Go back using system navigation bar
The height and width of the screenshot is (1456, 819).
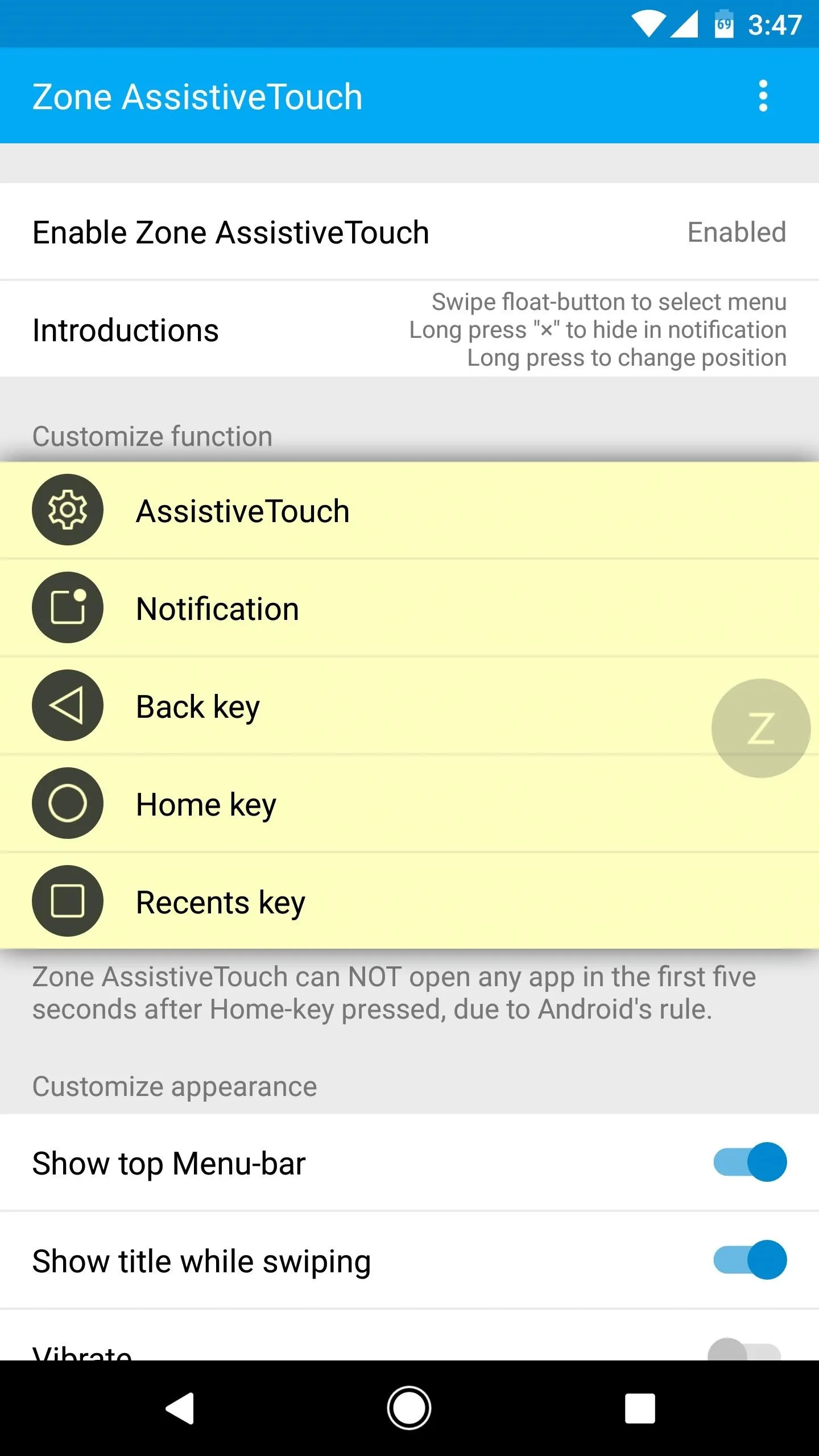click(x=180, y=1408)
